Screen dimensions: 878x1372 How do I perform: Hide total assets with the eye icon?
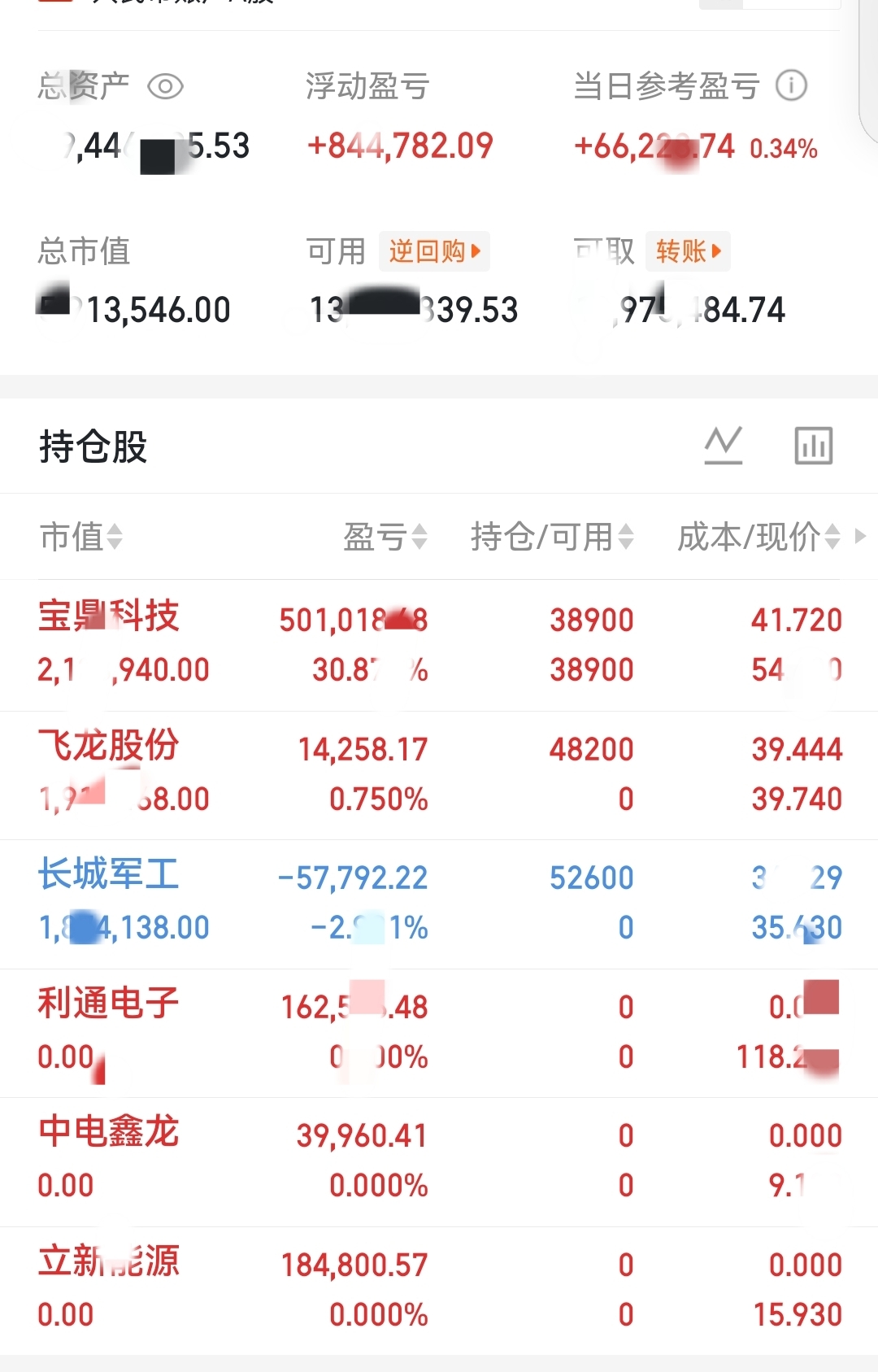165,86
